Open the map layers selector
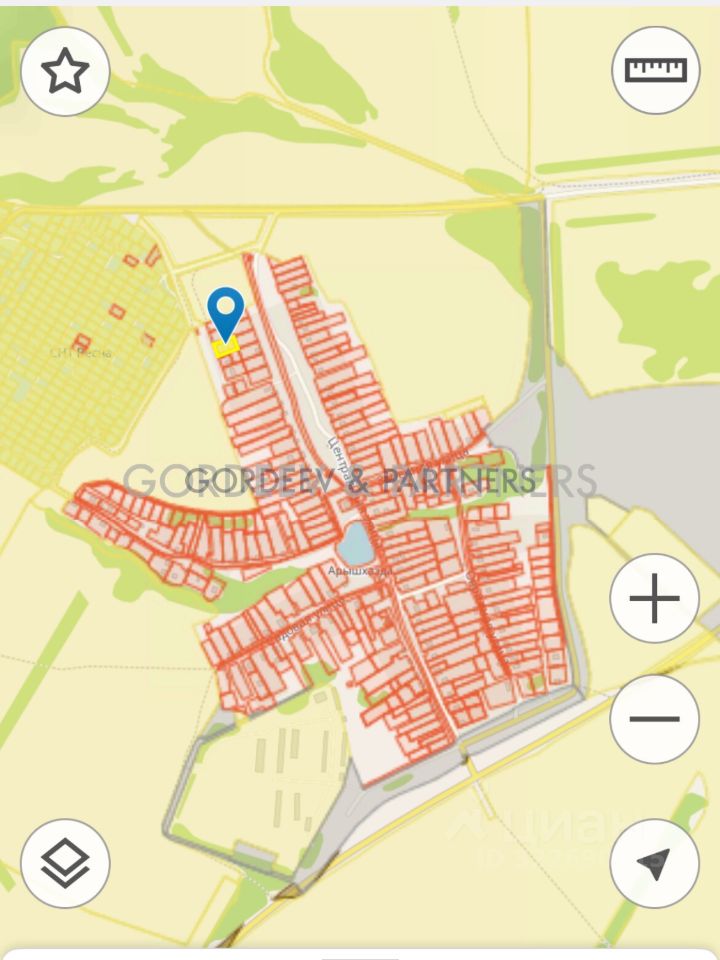 coord(65,863)
